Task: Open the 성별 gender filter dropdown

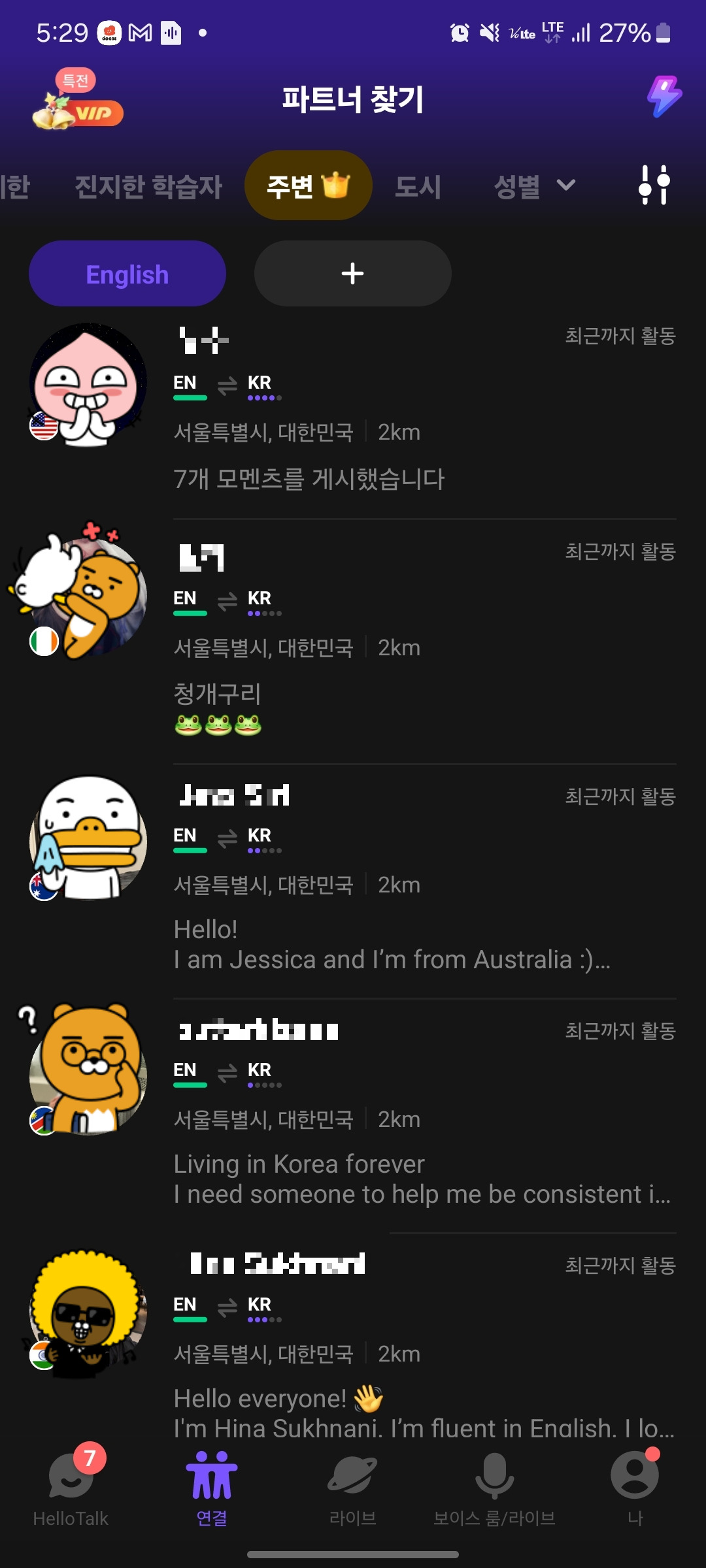Action: [536, 186]
